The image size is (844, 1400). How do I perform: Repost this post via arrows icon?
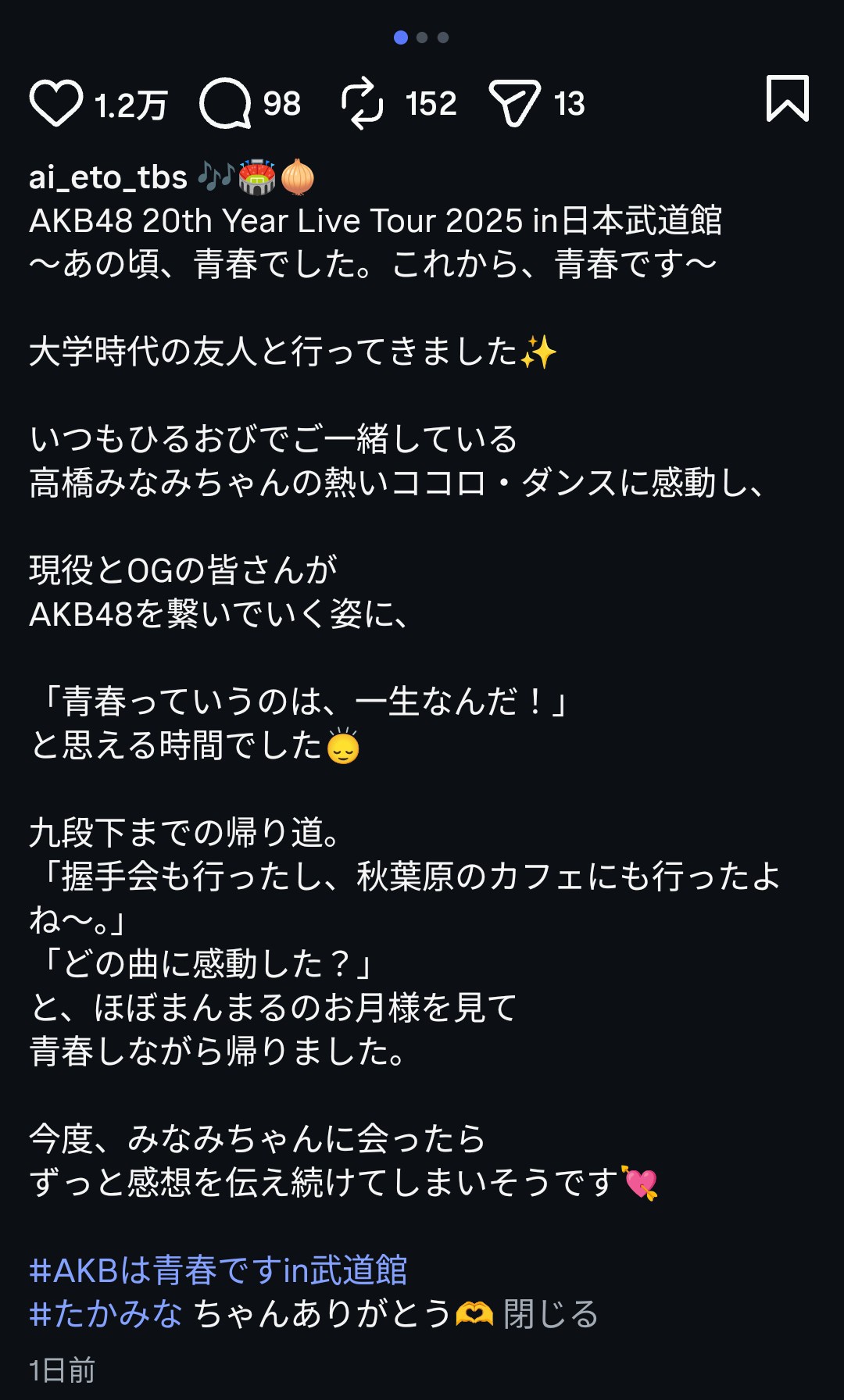click(362, 103)
